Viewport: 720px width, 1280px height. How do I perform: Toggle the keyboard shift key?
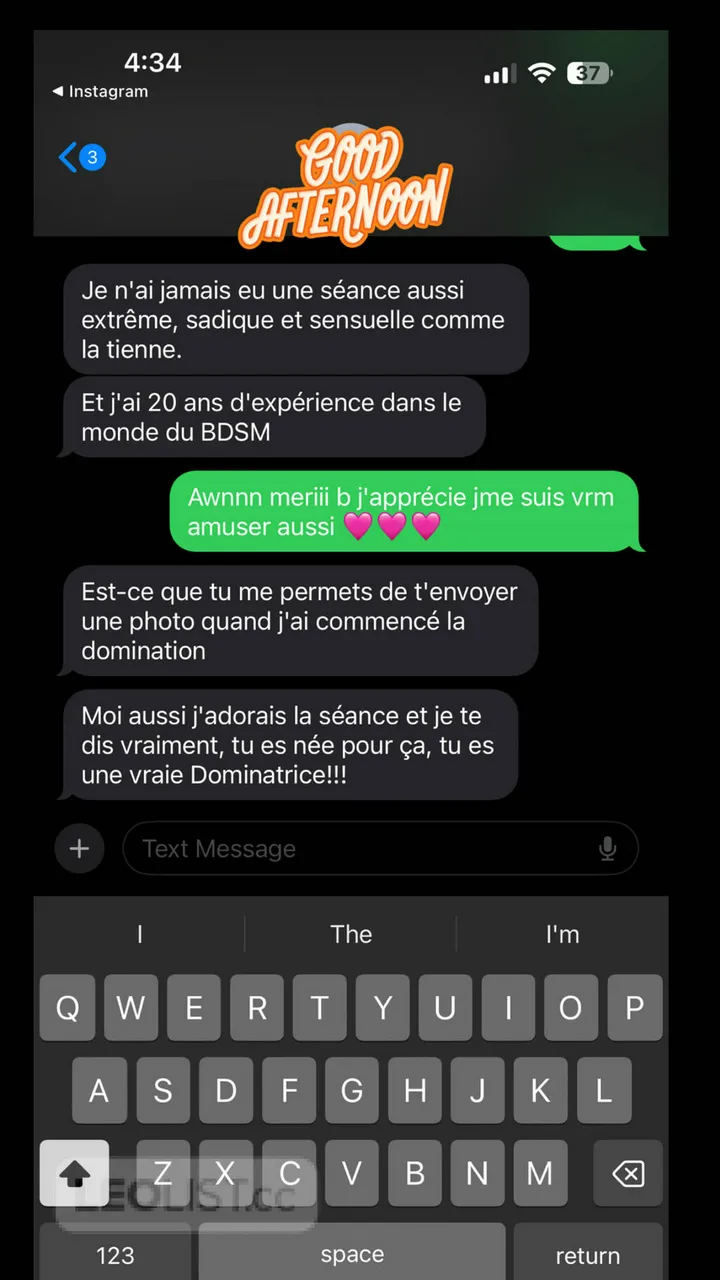(75, 1173)
